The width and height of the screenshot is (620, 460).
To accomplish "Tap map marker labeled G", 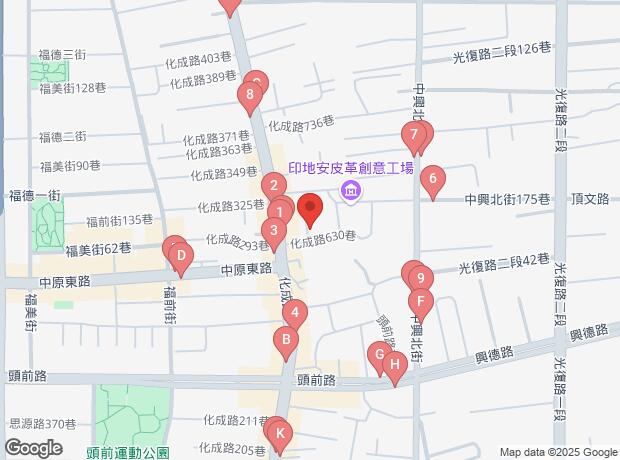I will click(378, 354).
